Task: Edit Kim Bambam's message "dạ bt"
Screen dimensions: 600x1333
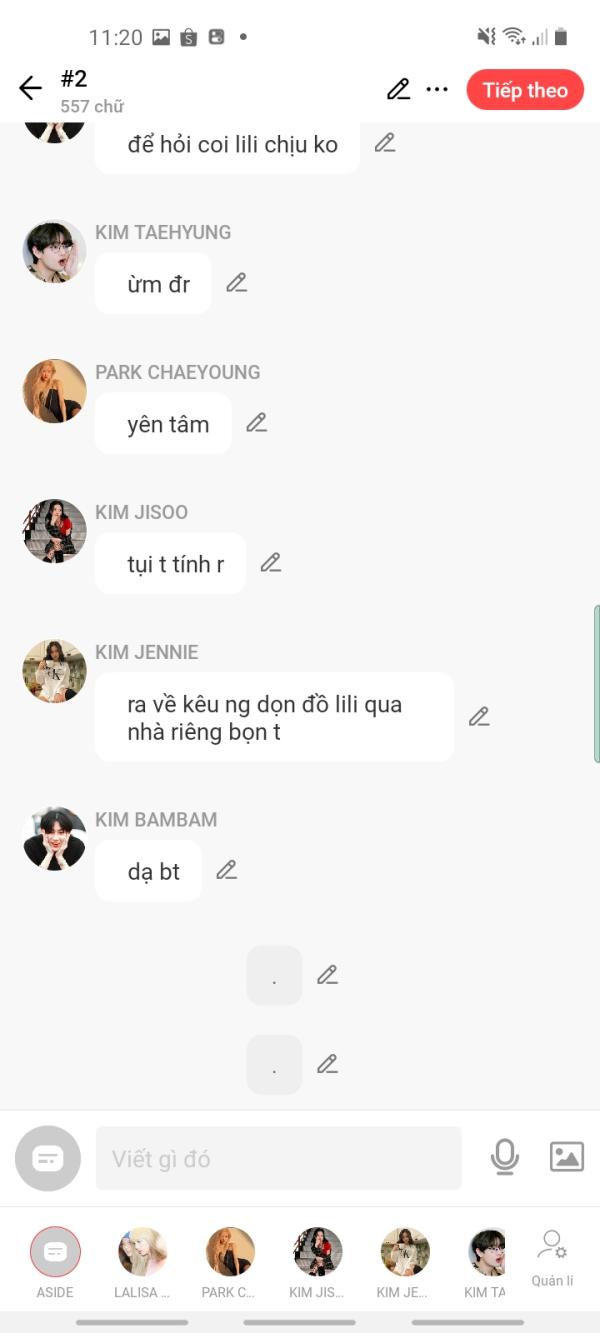Action: (x=227, y=871)
